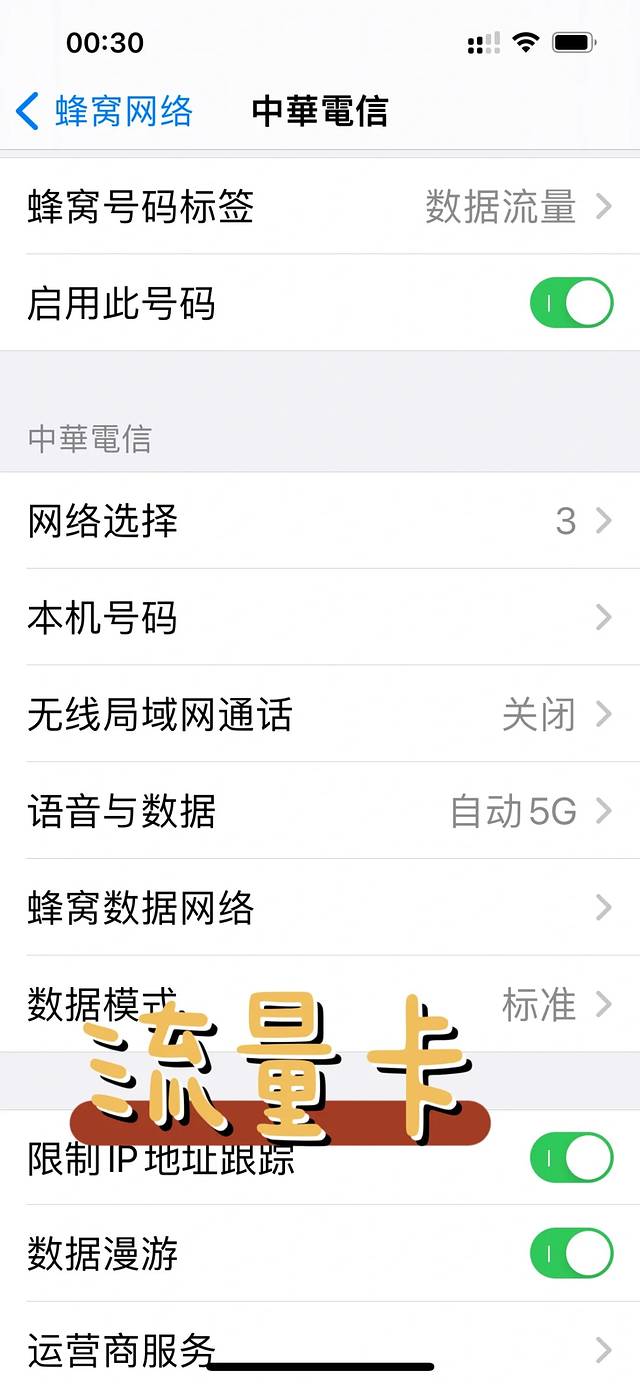Toggle 启用此号码 switch
Viewport: 640px width, 1384px height.
point(570,304)
